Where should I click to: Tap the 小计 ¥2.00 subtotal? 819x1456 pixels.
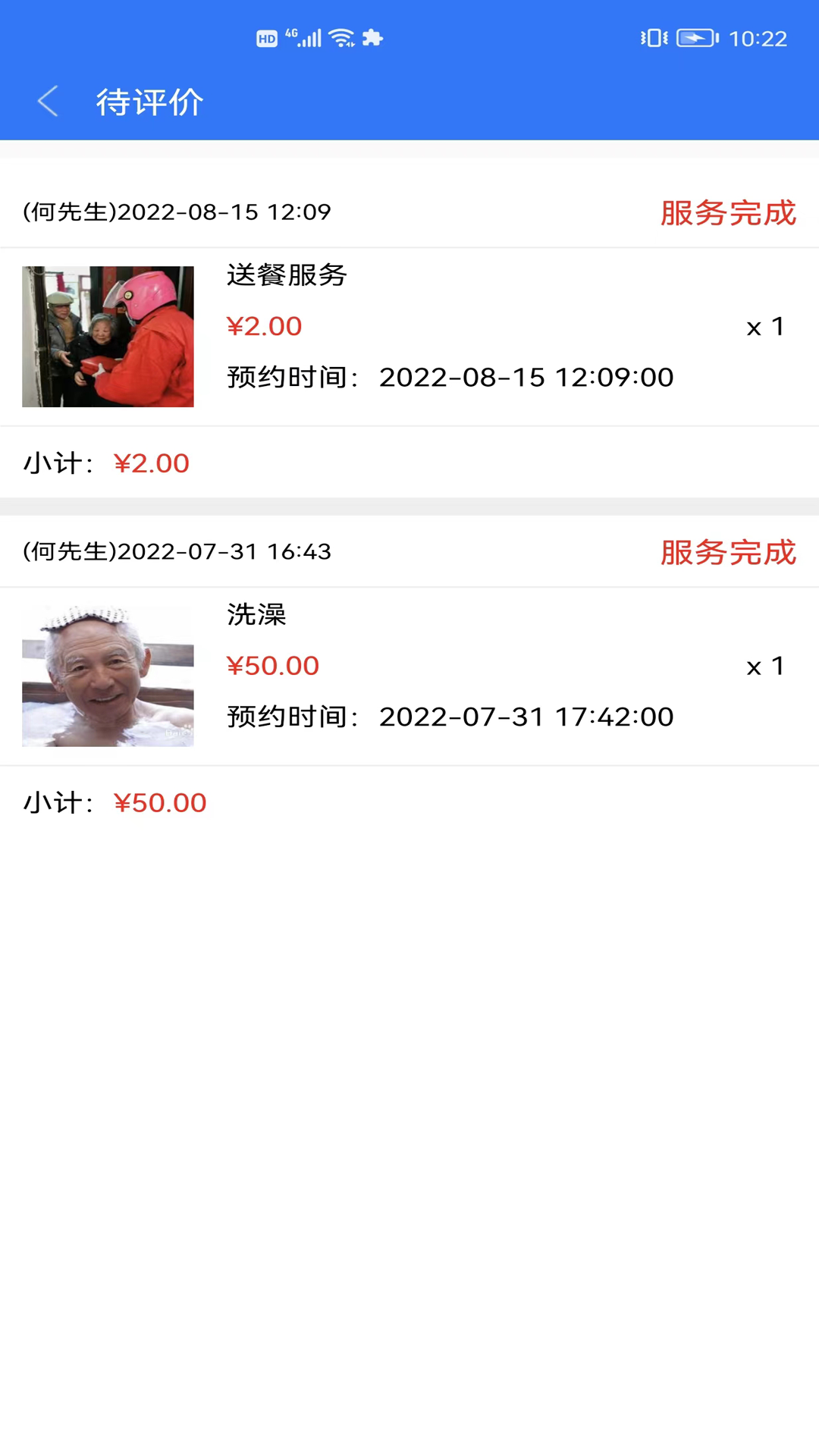[105, 463]
